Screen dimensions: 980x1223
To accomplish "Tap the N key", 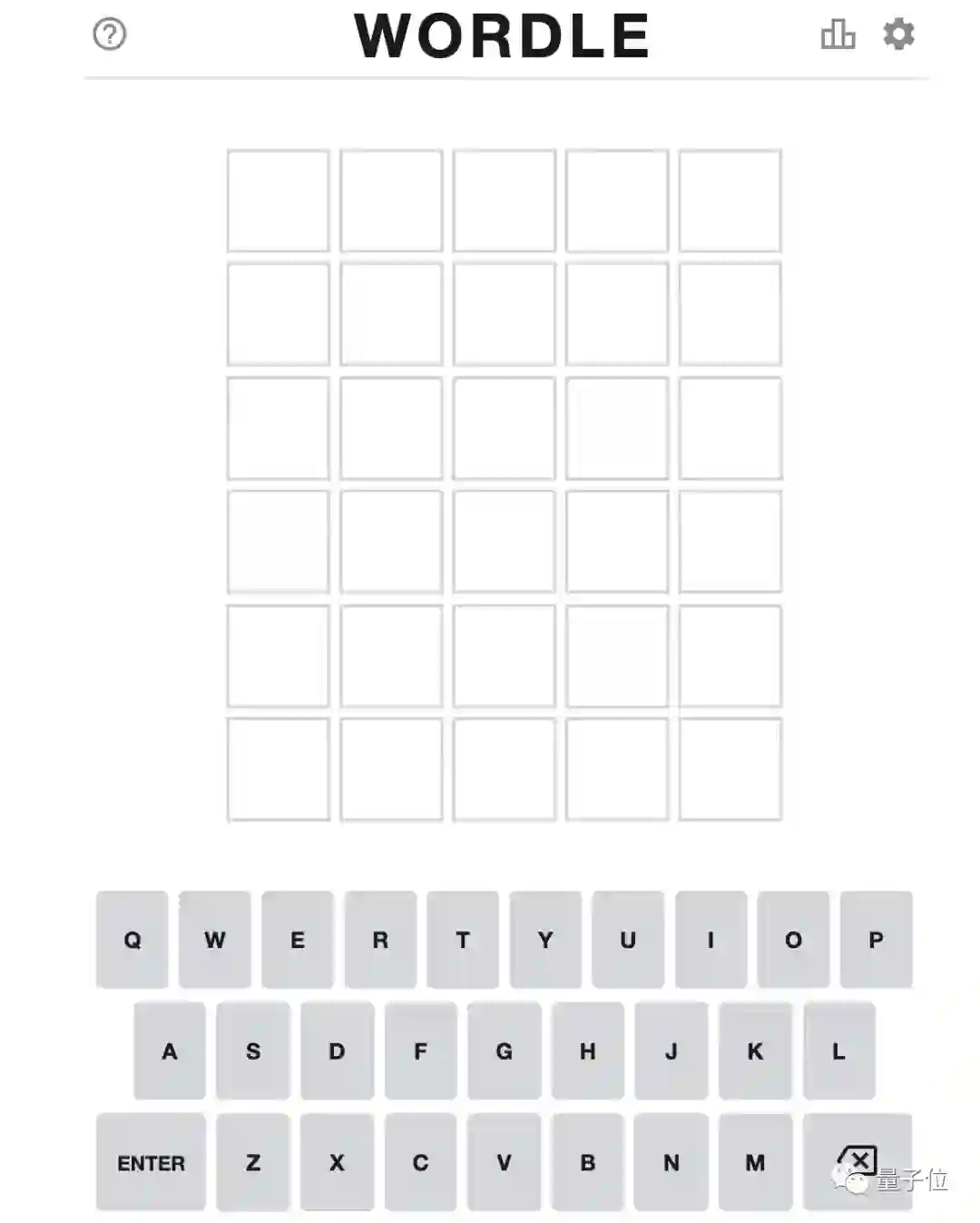I will pos(671,1162).
